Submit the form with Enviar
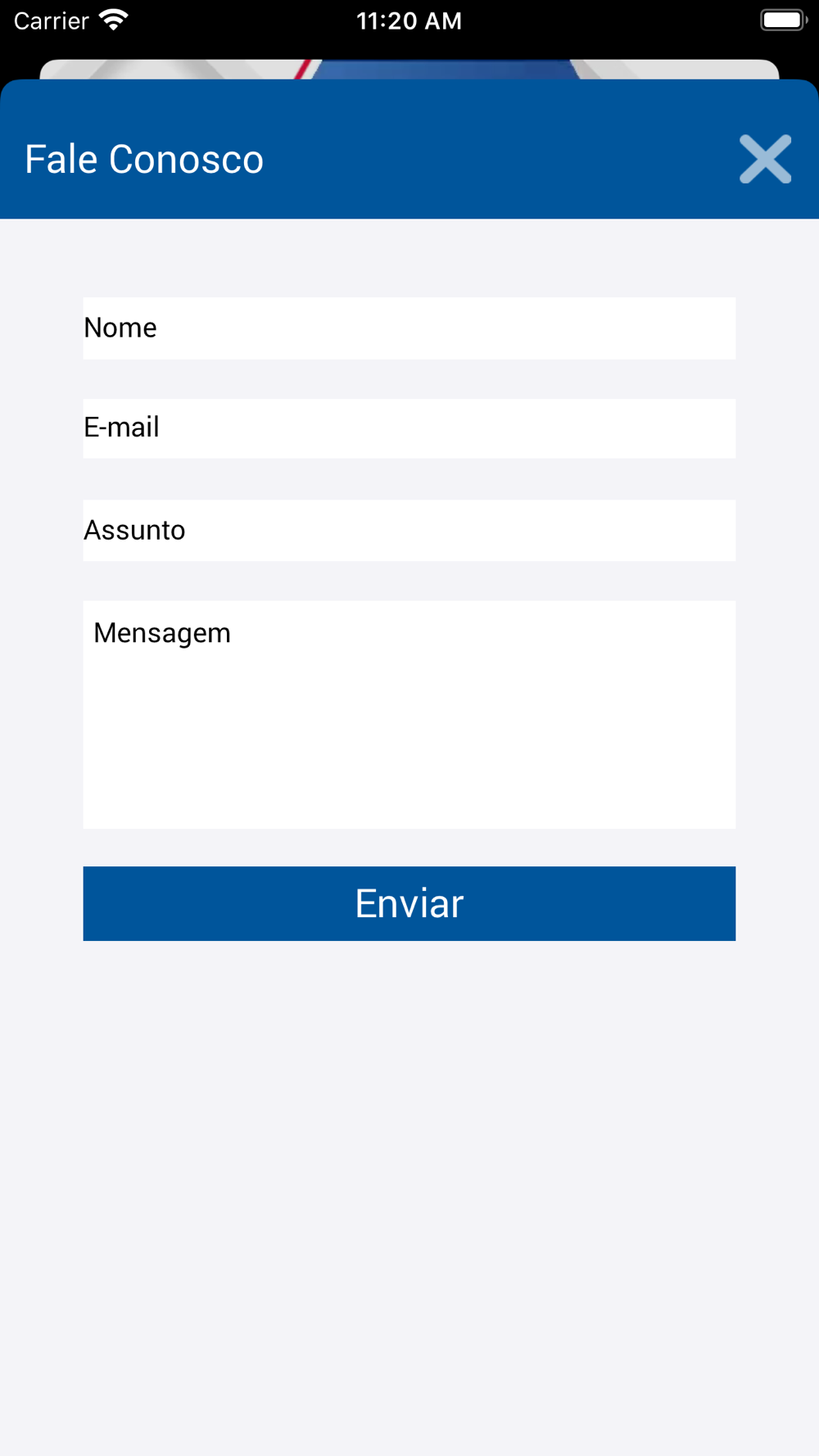The width and height of the screenshot is (819, 1456). pyautogui.click(x=409, y=903)
